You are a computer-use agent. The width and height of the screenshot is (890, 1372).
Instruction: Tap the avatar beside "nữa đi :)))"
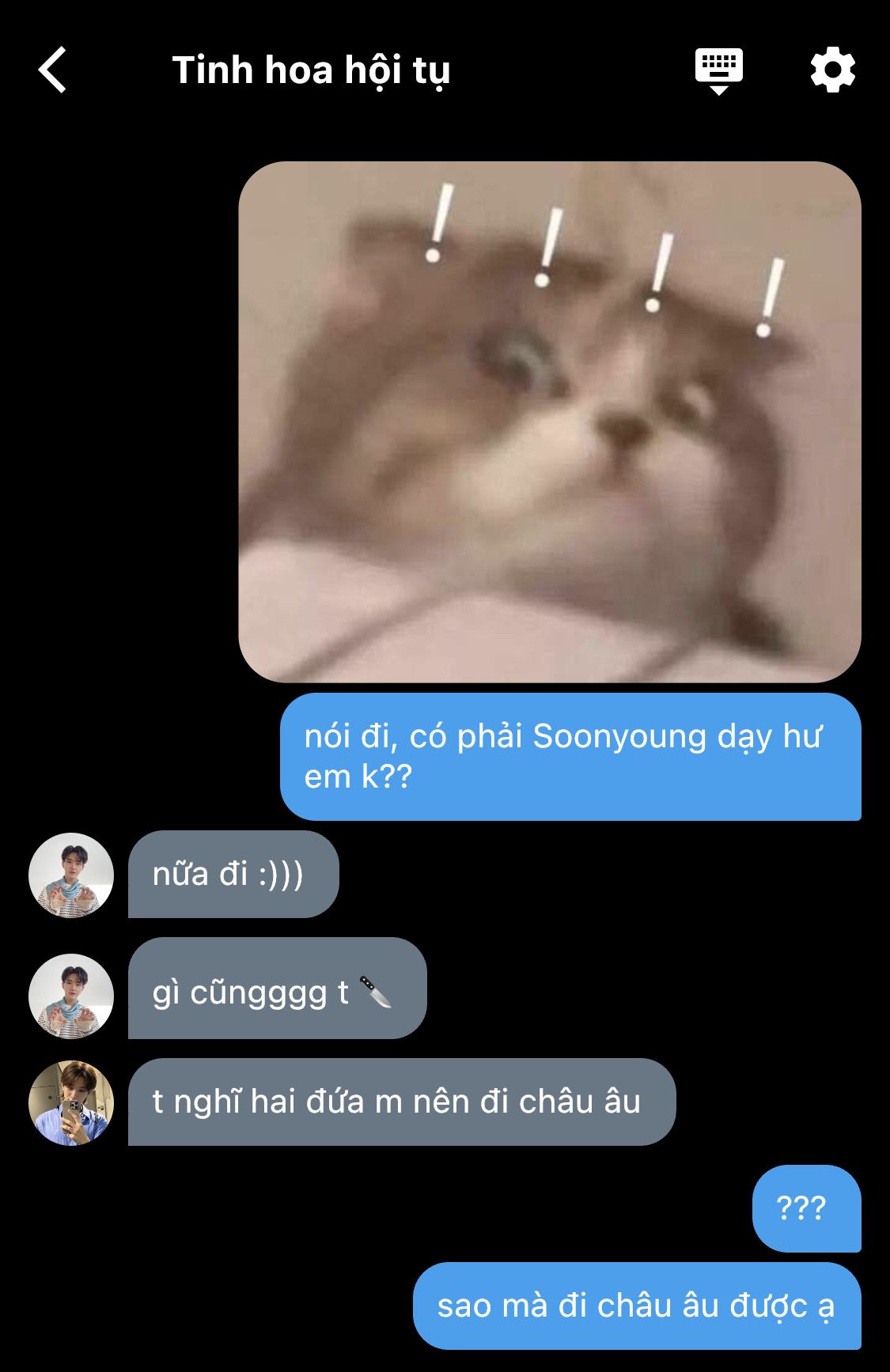(71, 875)
